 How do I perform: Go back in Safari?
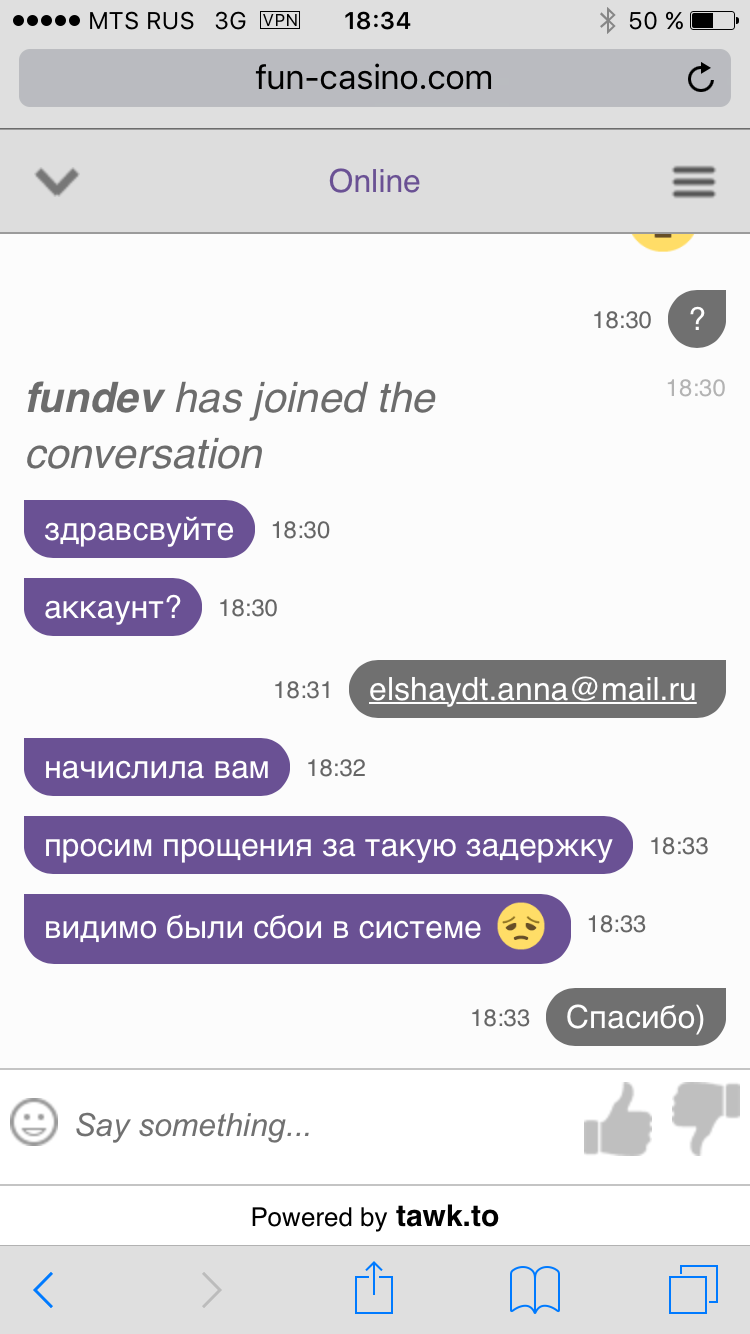[43, 1290]
